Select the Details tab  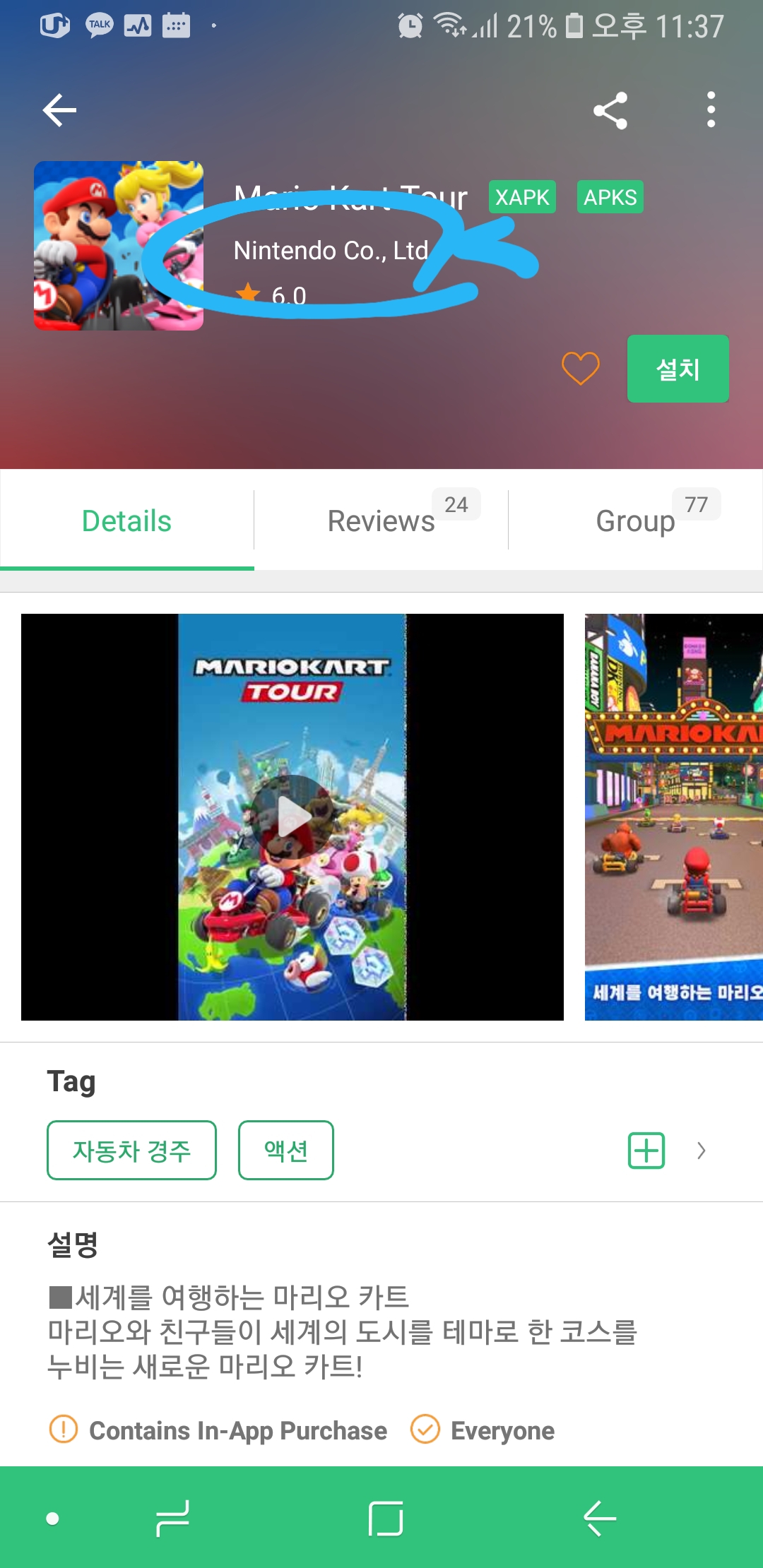point(127,520)
